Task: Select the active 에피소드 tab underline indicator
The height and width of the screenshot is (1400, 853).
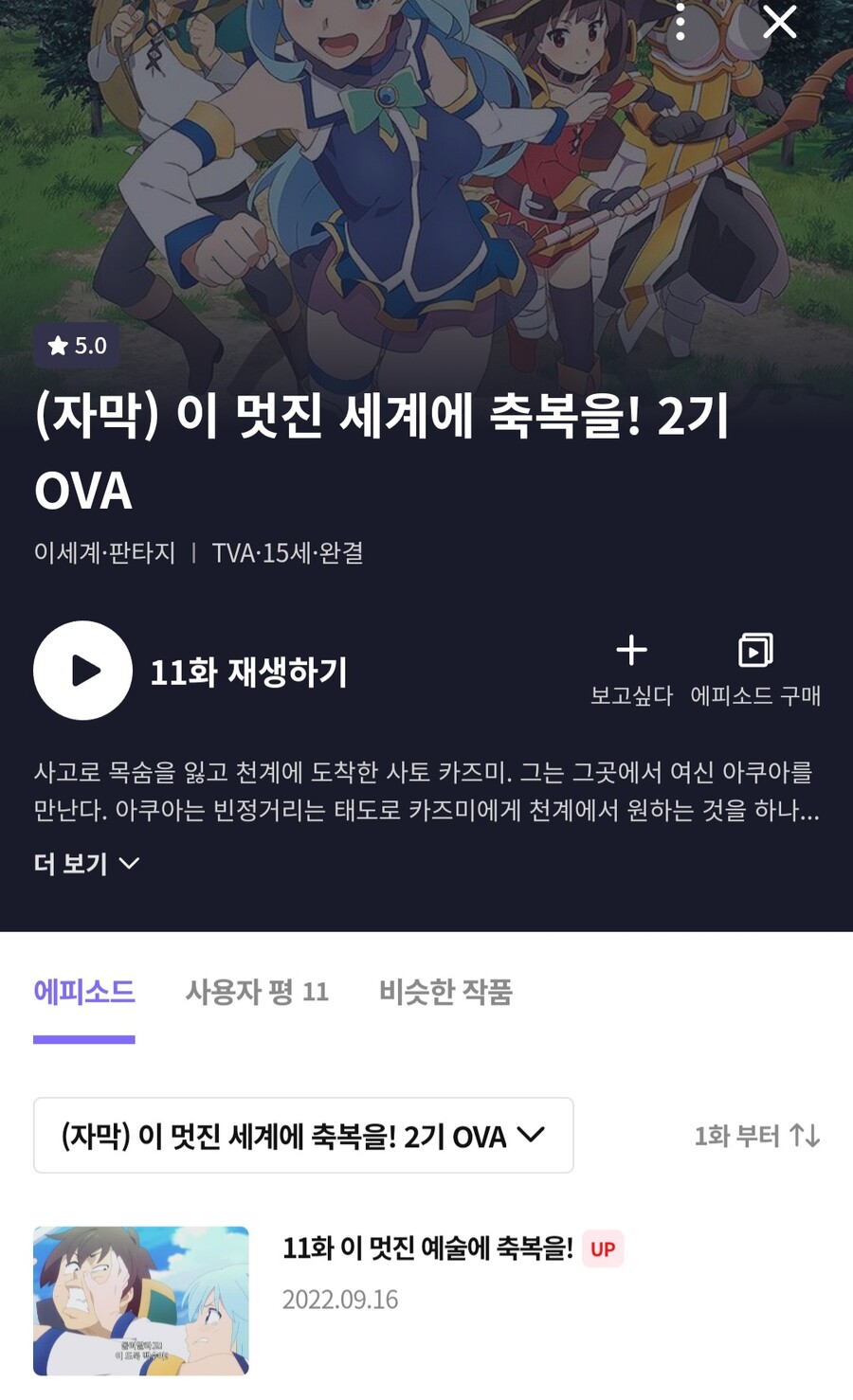Action: coord(84,1042)
